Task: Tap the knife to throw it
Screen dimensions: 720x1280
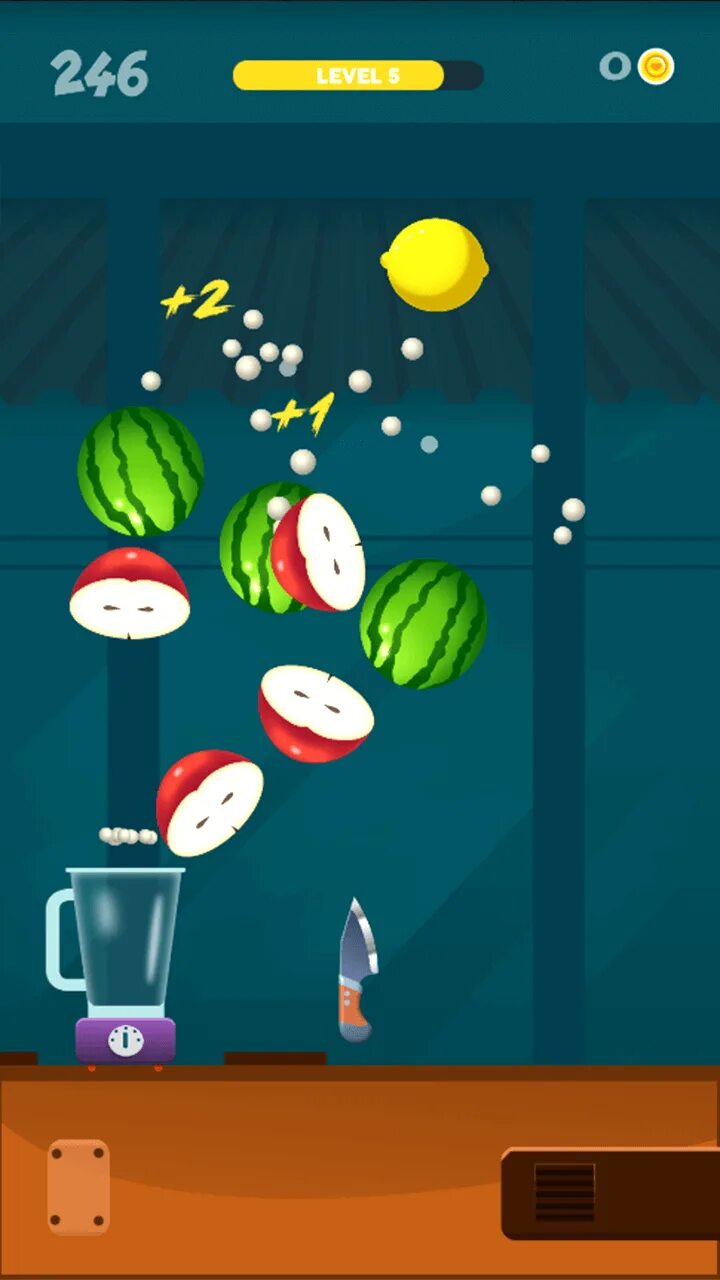Action: (x=357, y=970)
